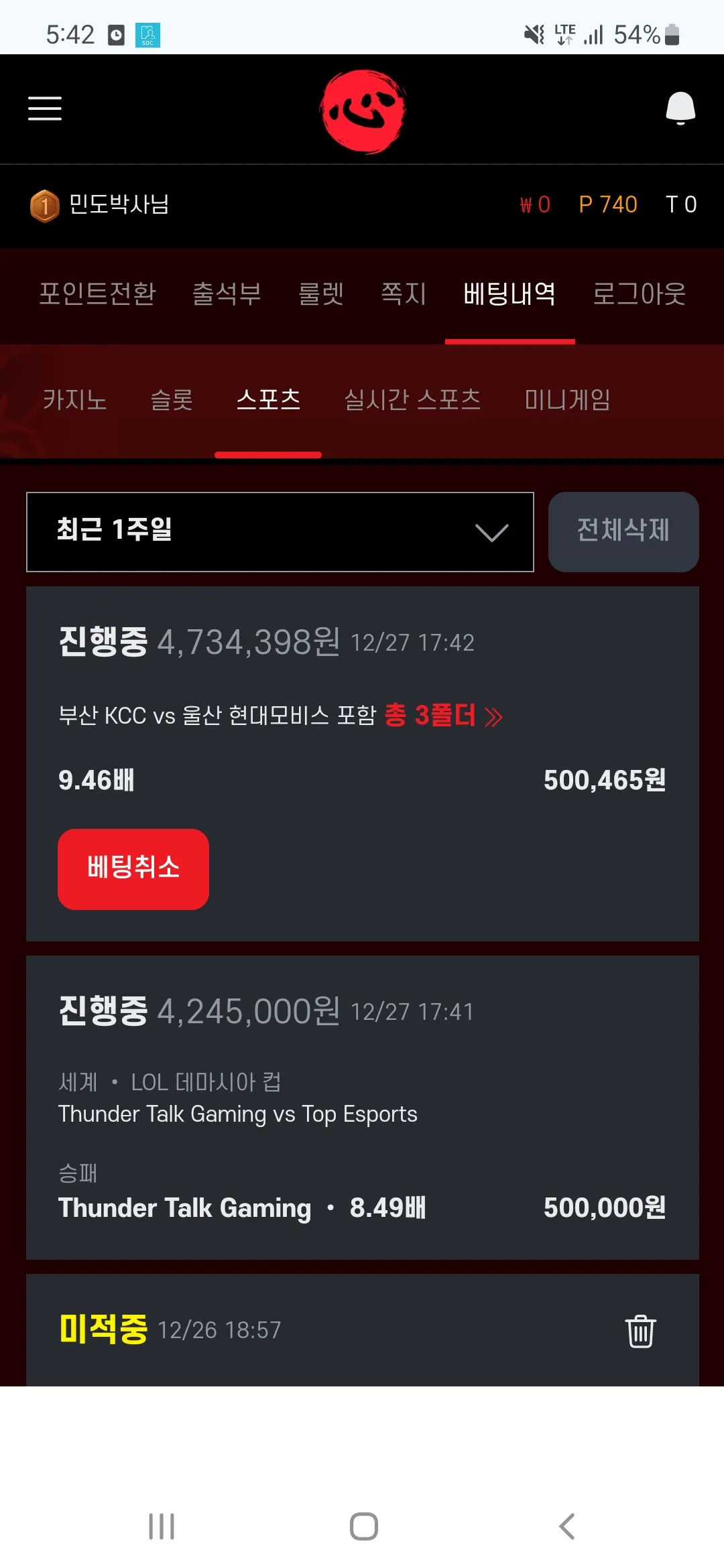Open the 출석부 attendance tab
The width and height of the screenshot is (724, 1568).
[x=227, y=293]
